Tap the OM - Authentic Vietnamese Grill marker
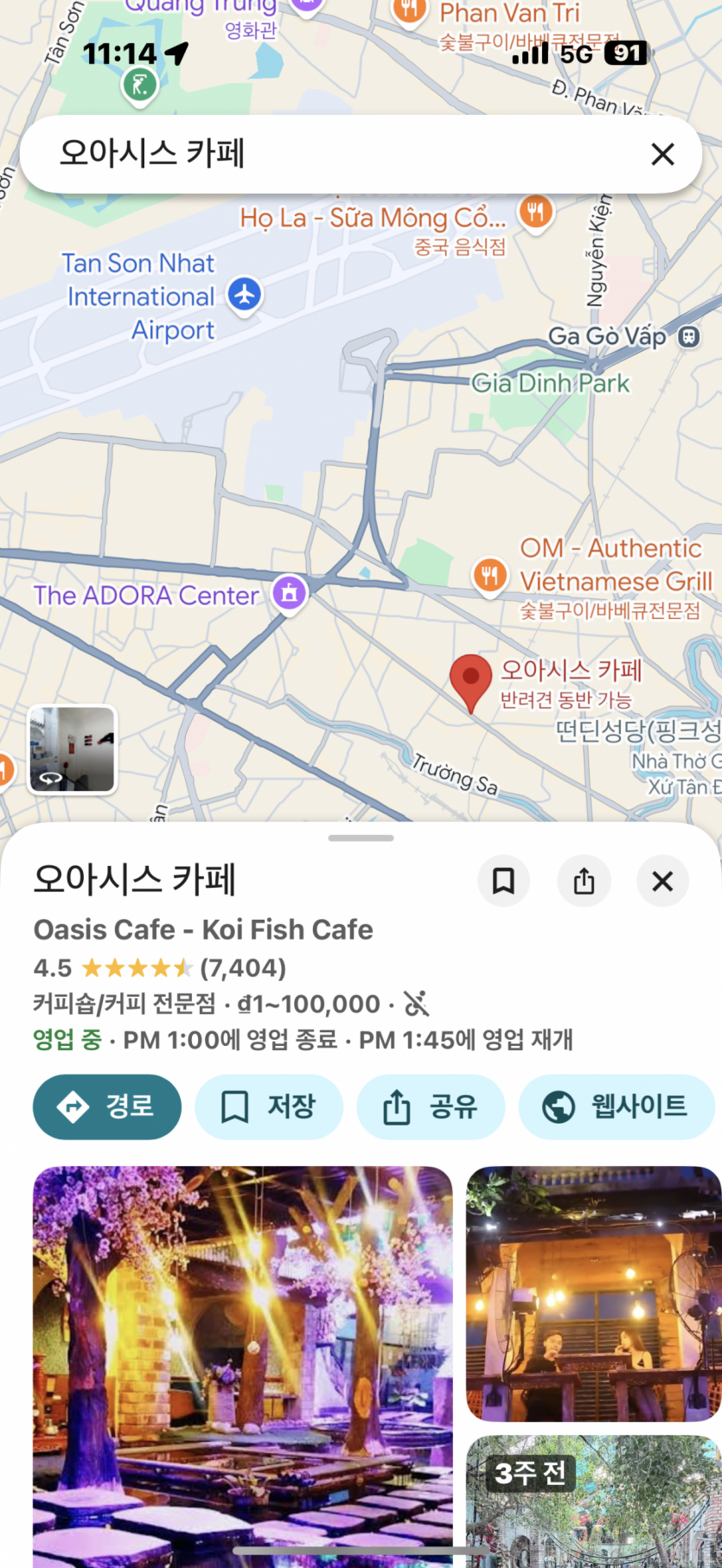The height and width of the screenshot is (1568, 722). click(489, 575)
